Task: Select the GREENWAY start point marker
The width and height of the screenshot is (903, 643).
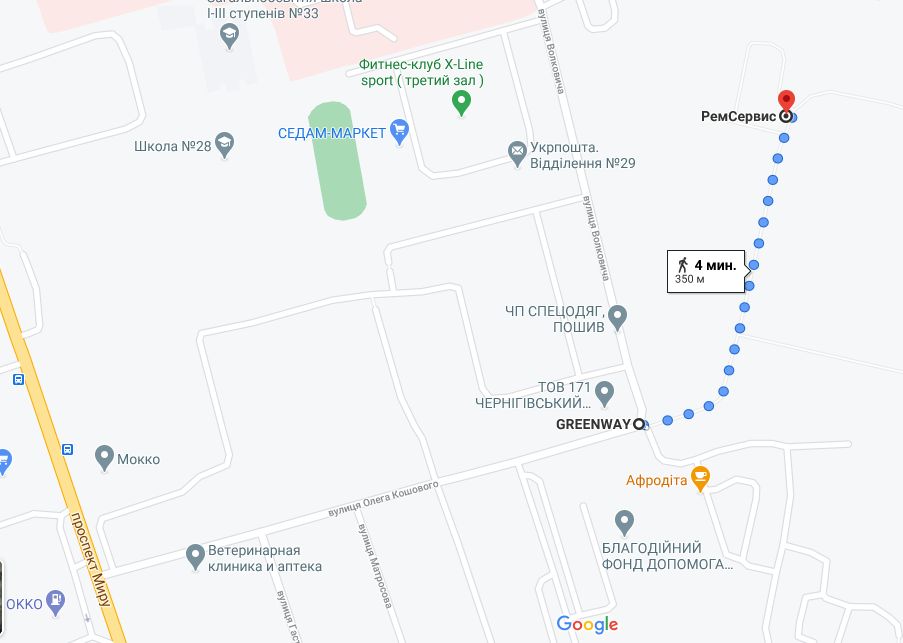Action: [639, 424]
